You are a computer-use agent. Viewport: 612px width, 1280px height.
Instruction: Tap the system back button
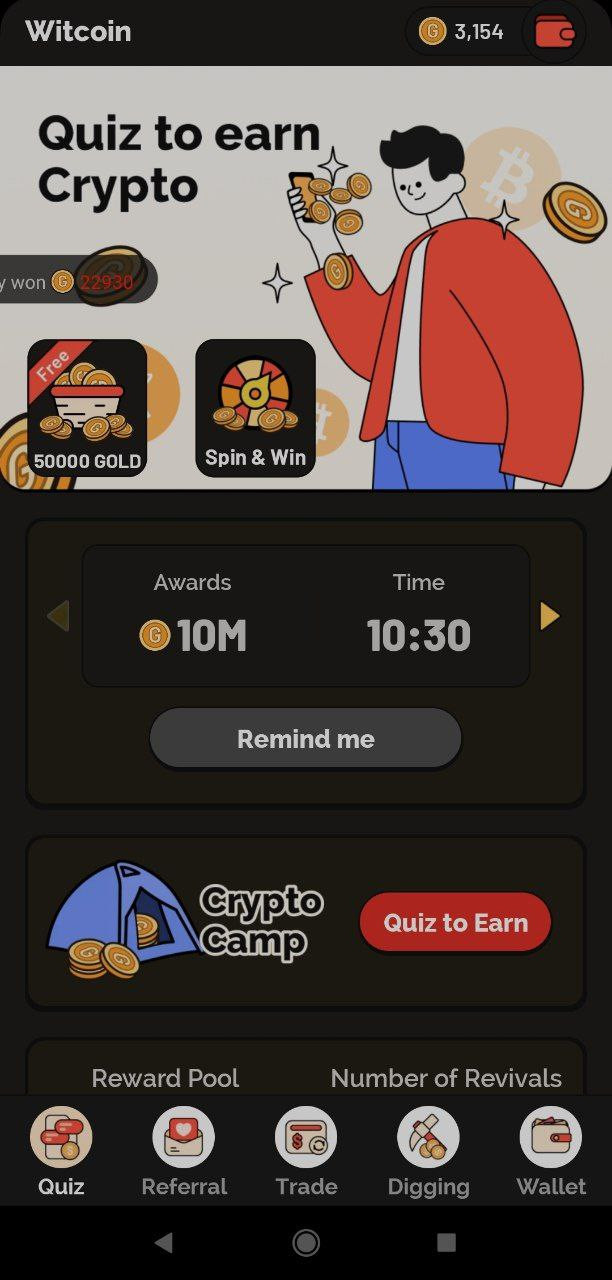pyautogui.click(x=164, y=1242)
